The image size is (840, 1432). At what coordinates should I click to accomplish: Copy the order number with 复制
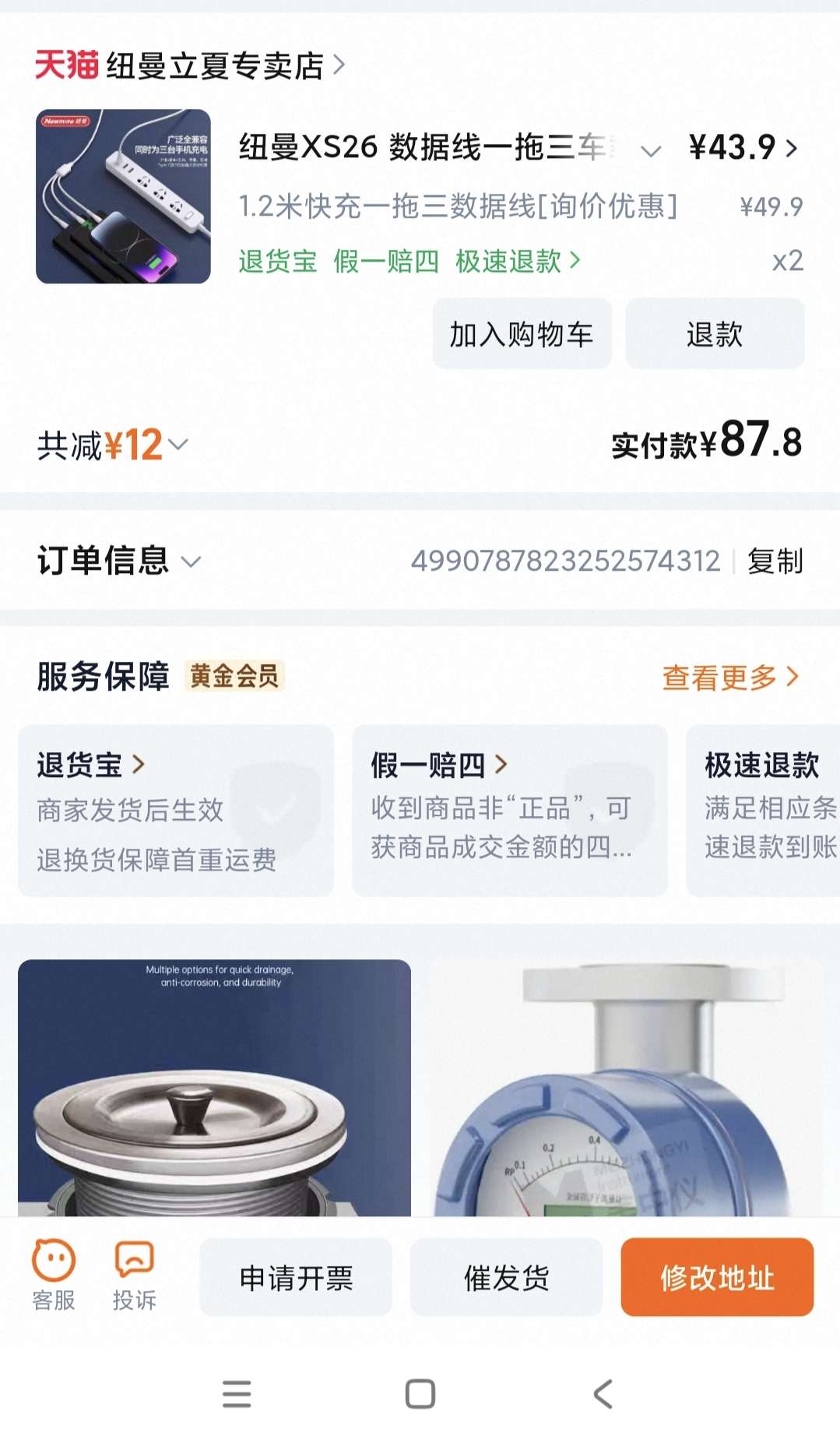pyautogui.click(x=775, y=561)
